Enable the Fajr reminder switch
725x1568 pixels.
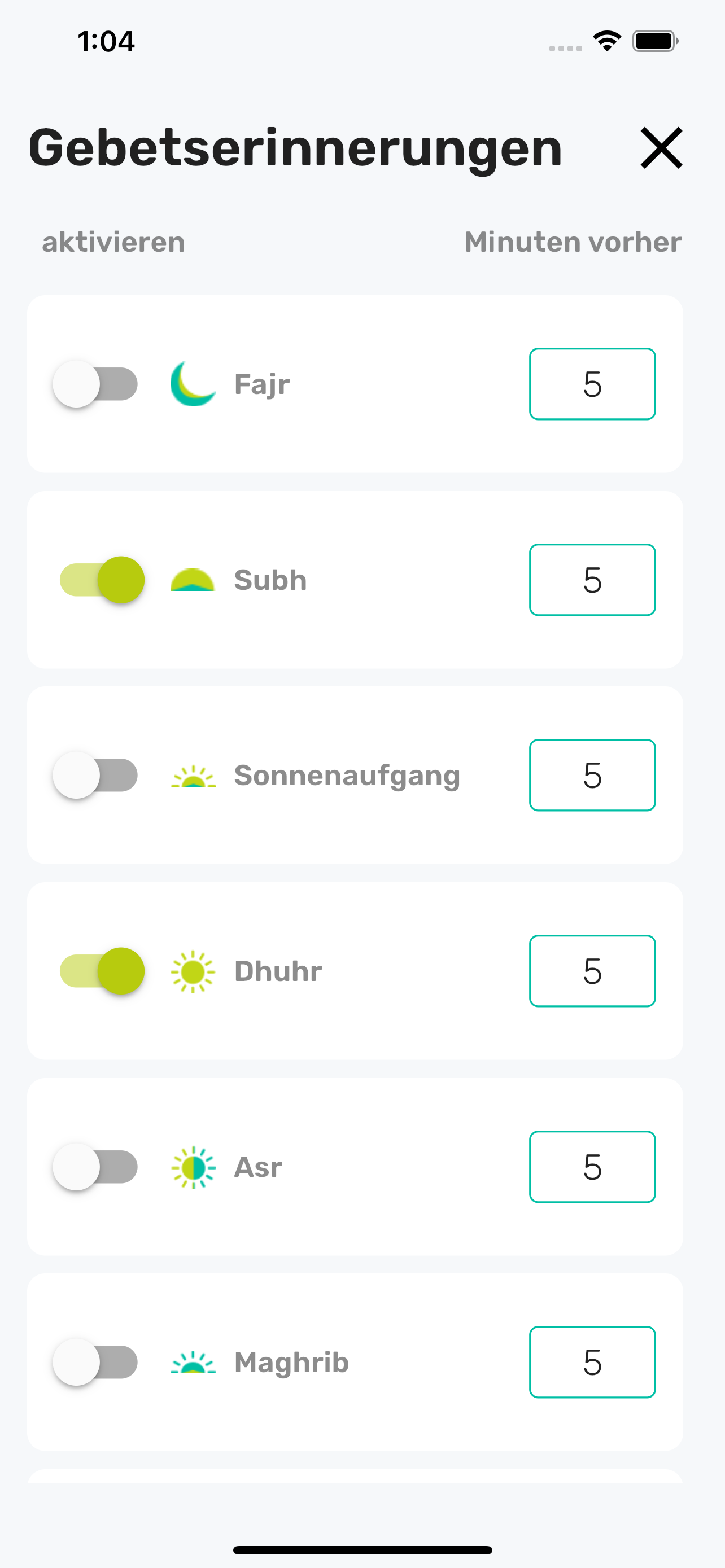[95, 384]
